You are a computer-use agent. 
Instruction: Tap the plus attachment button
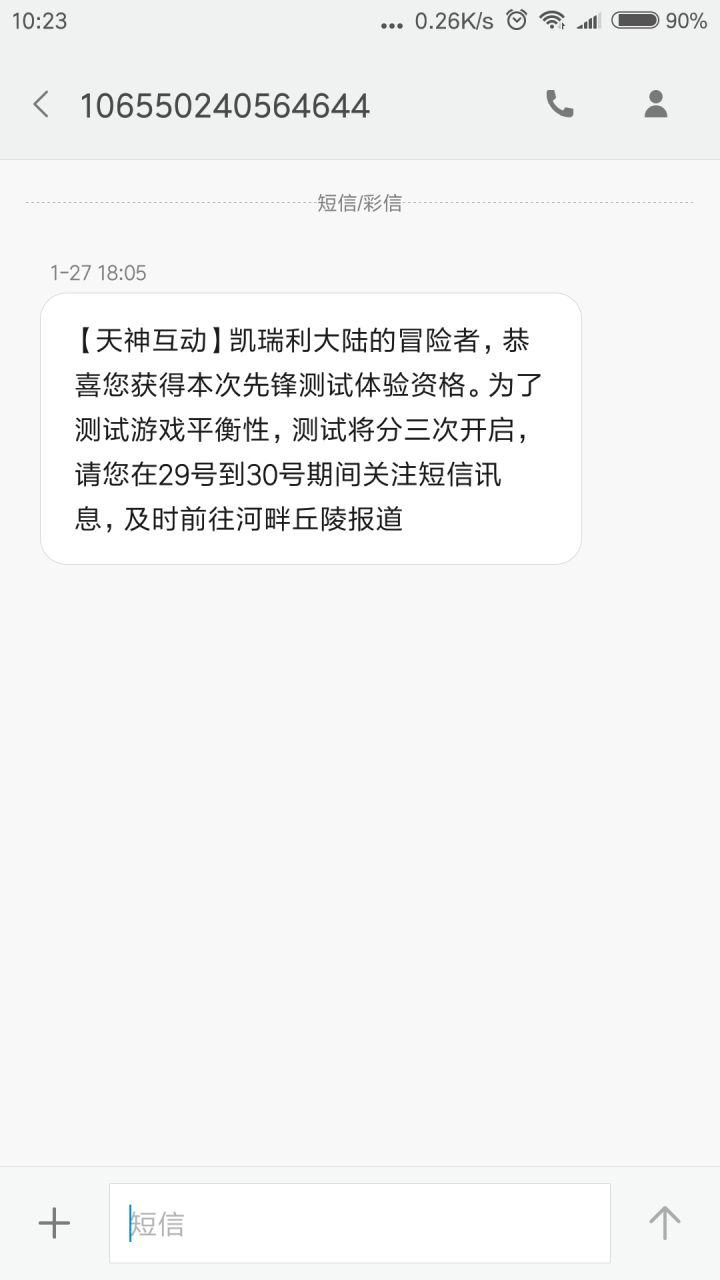pyautogui.click(x=54, y=1222)
